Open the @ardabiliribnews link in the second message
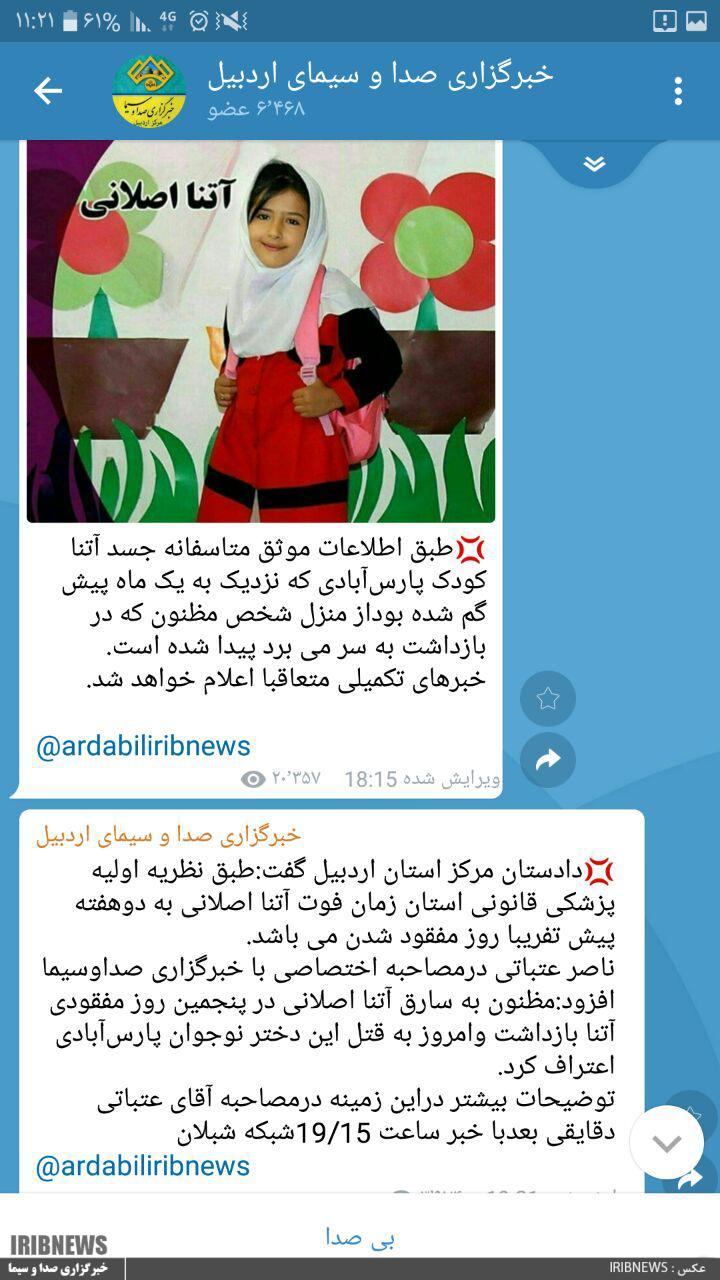The width and height of the screenshot is (720, 1280). [143, 1166]
